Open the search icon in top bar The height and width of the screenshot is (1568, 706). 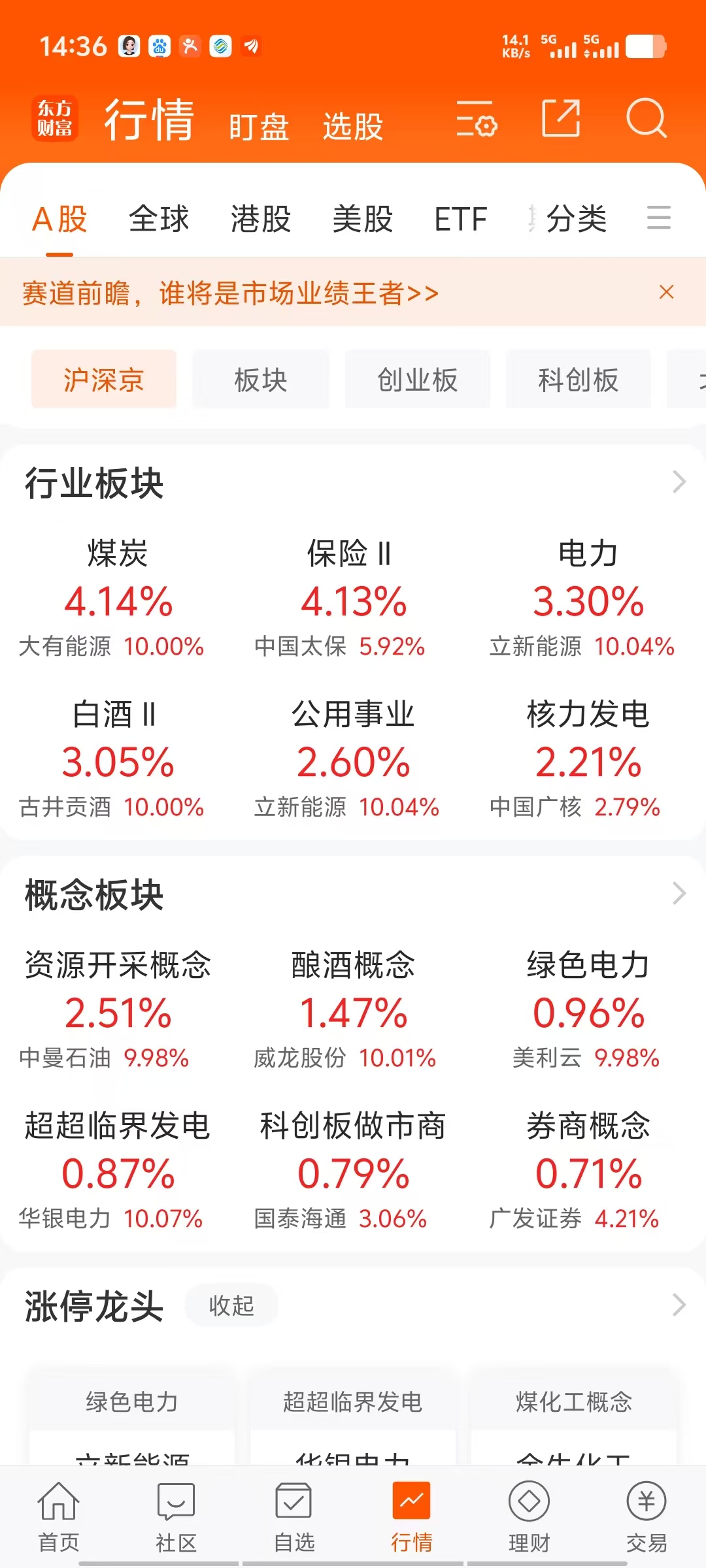(x=646, y=118)
